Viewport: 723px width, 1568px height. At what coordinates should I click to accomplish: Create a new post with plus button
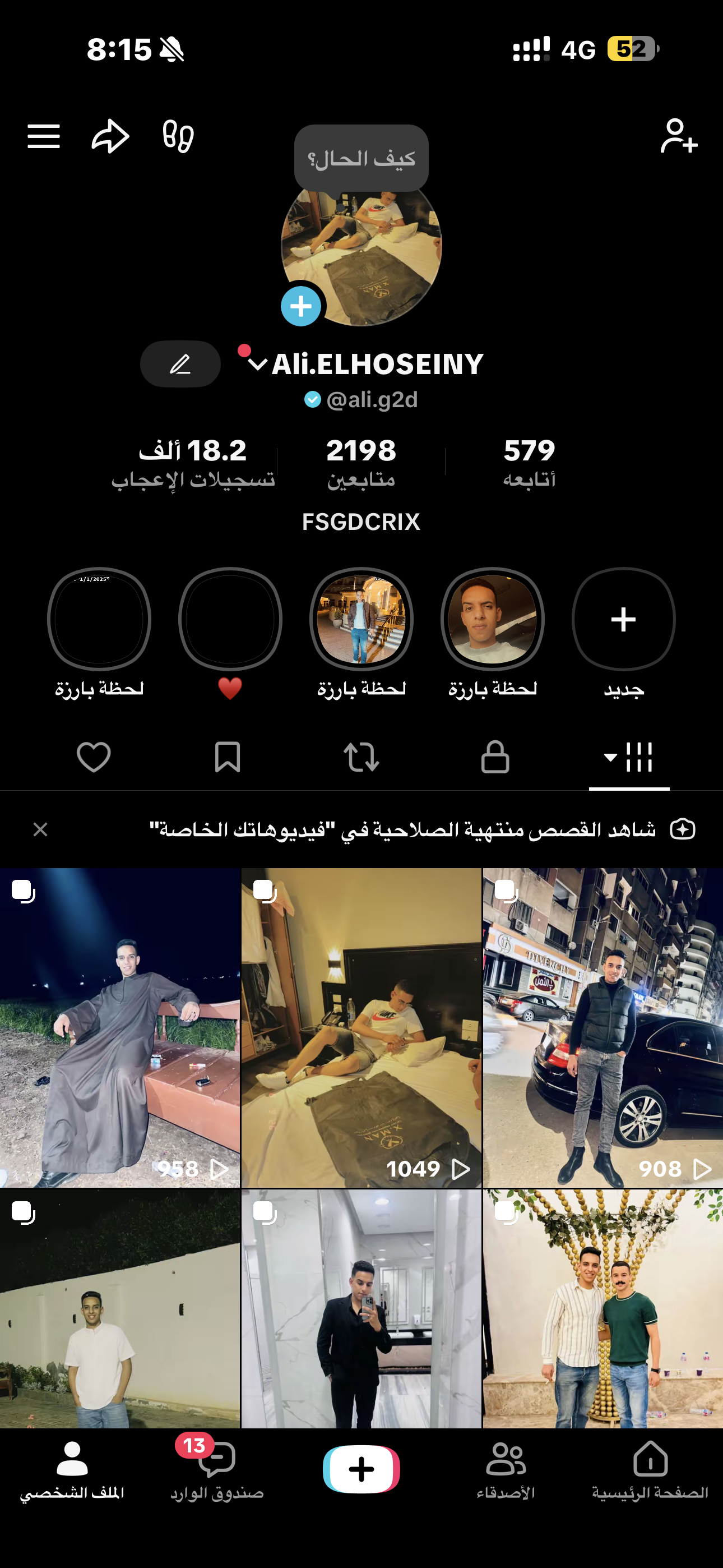pos(361,1469)
